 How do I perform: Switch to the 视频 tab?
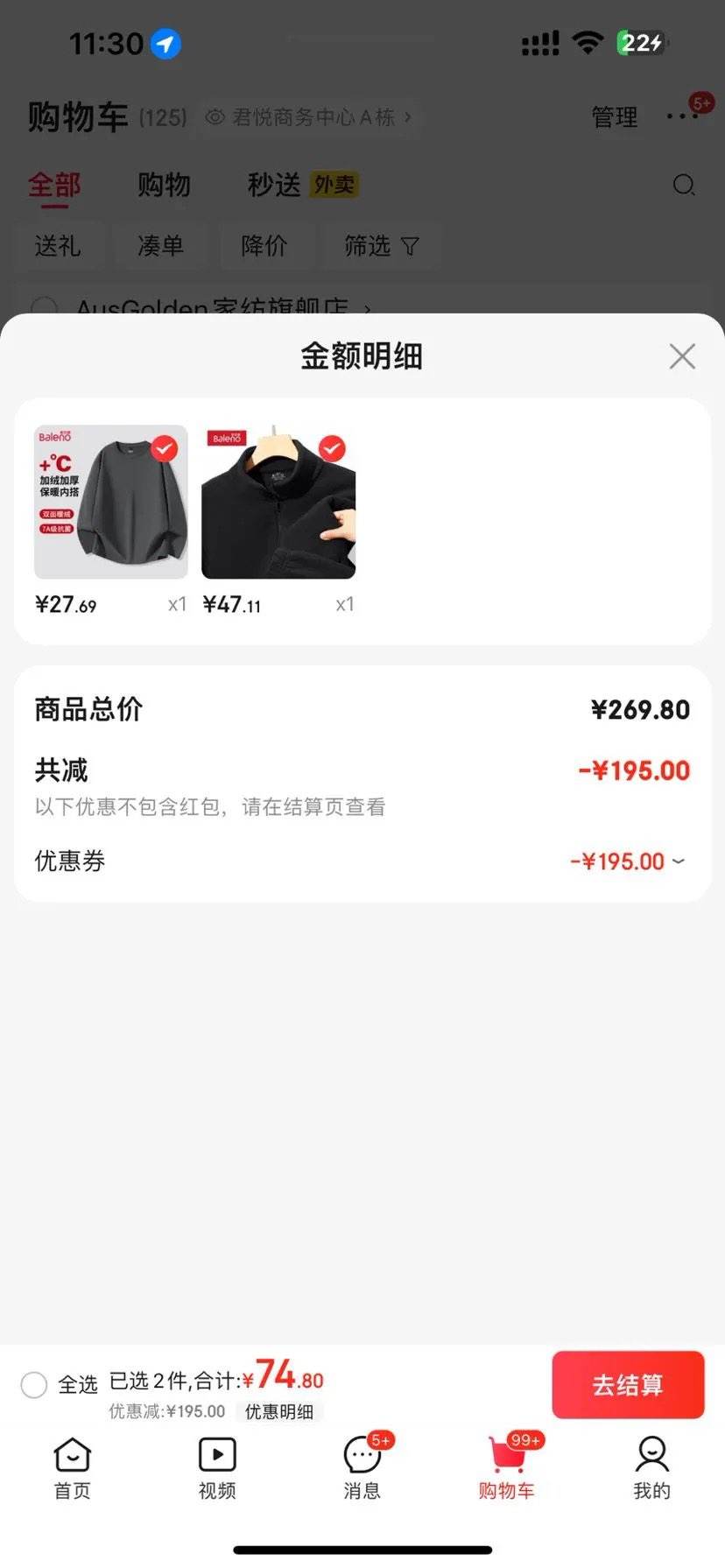pos(217,1468)
